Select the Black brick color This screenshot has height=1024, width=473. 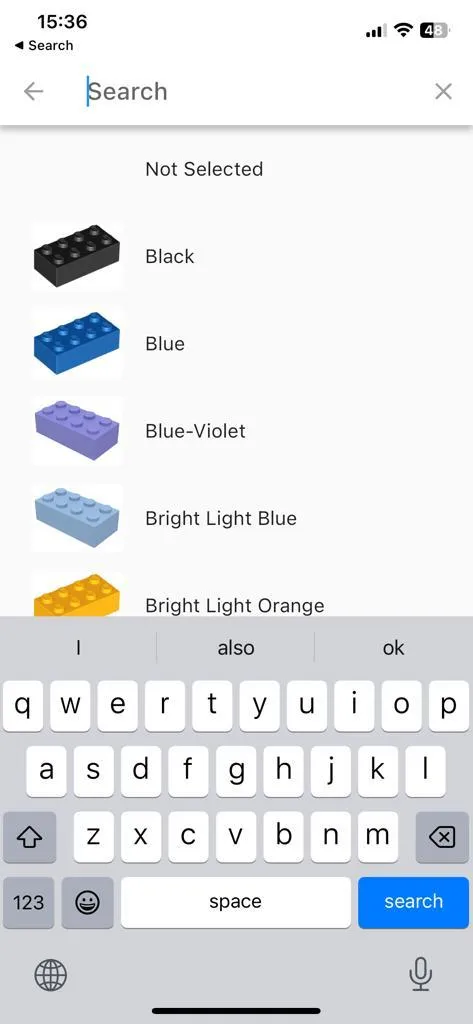(x=236, y=257)
